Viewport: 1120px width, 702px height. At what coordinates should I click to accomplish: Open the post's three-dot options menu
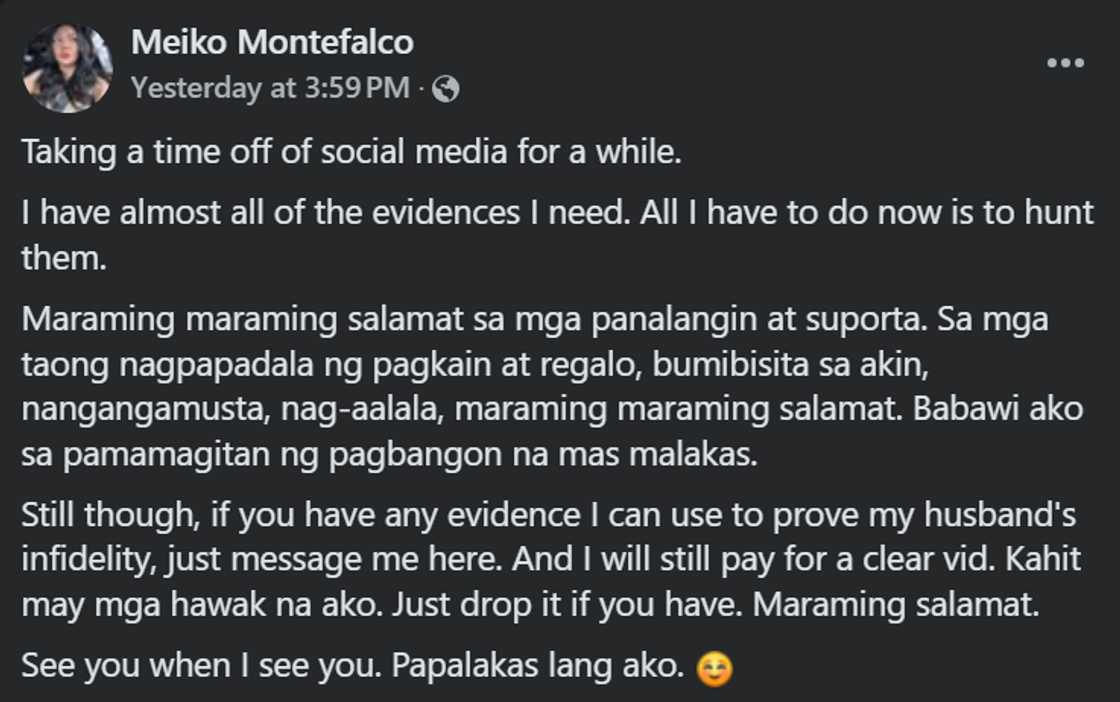point(1065,63)
